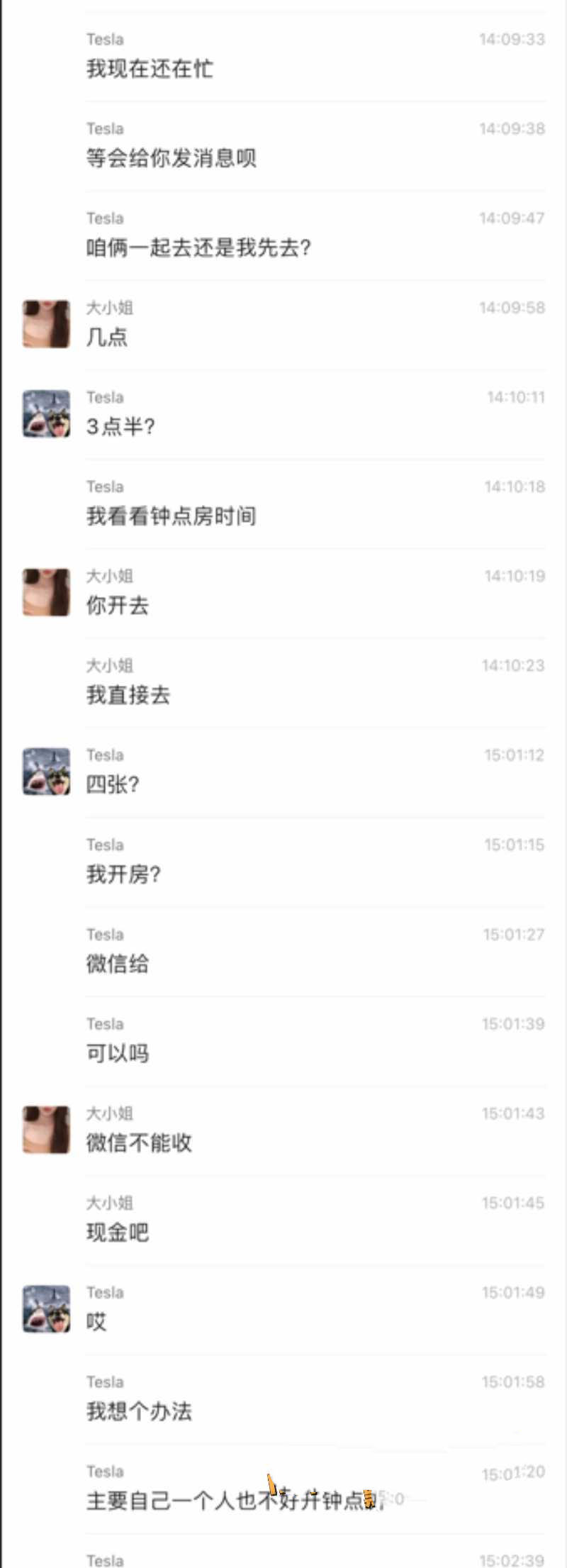Open 大小姐's profile avatar next to 几点
This screenshot has width=567, height=1568.
point(45,323)
